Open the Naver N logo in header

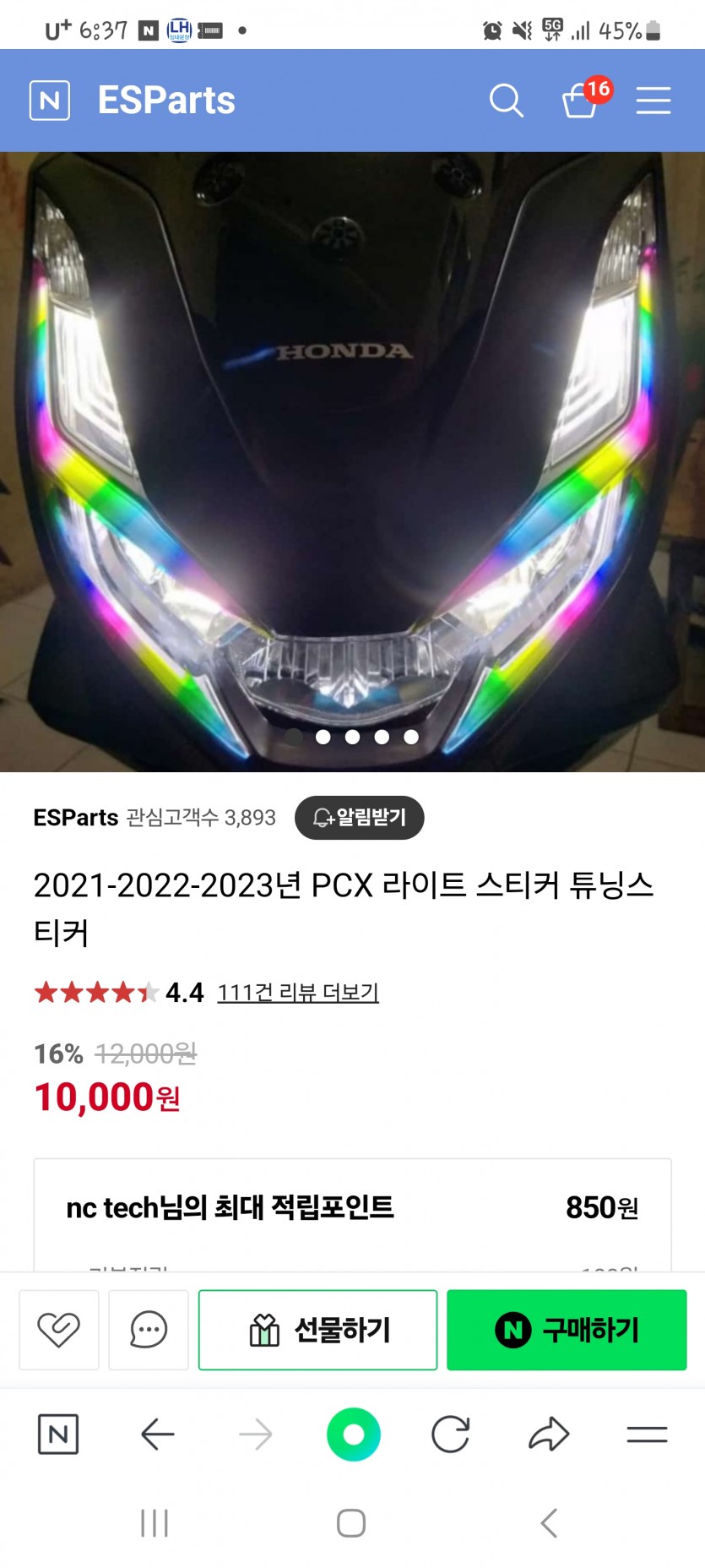(50, 101)
